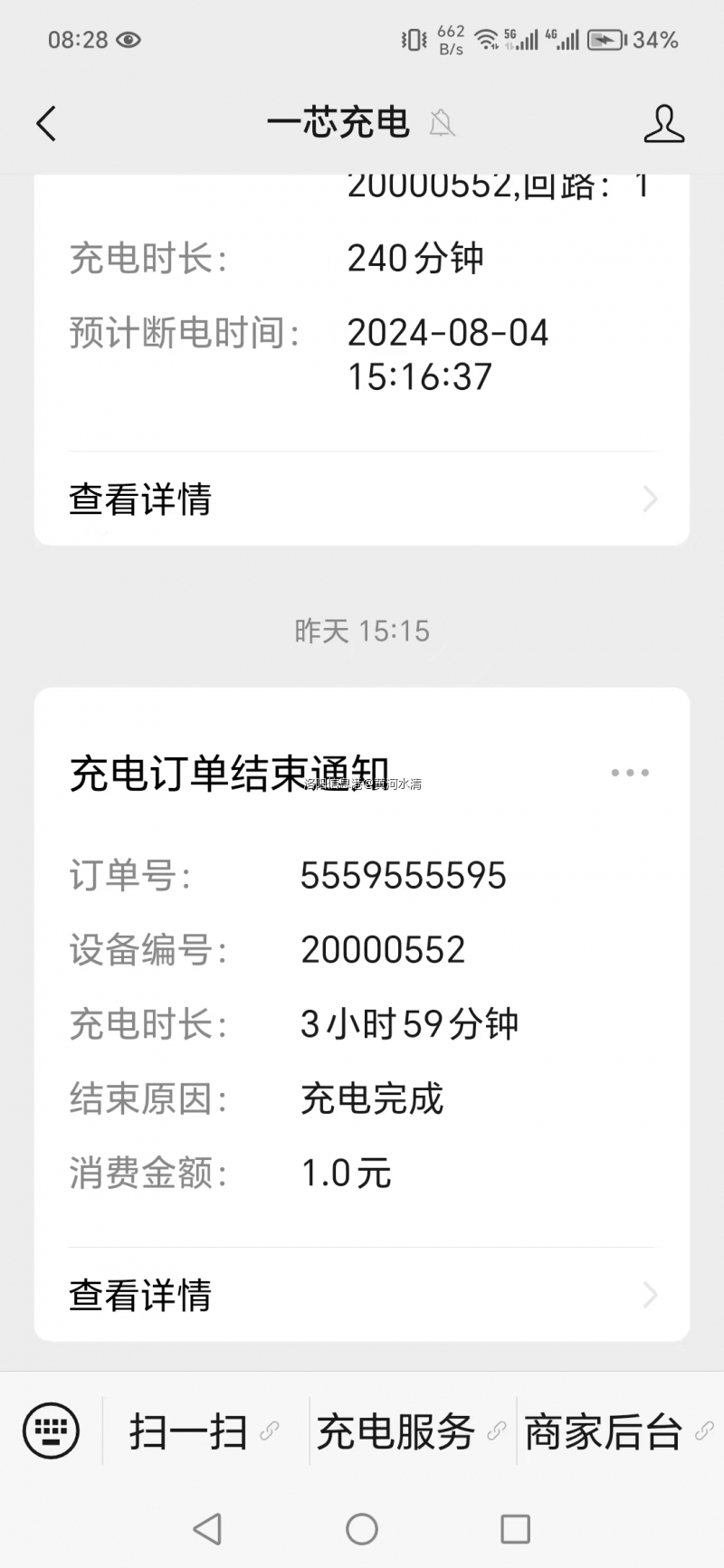Switch to keyboard input mode
This screenshot has height=1568, width=724.
51,1430
